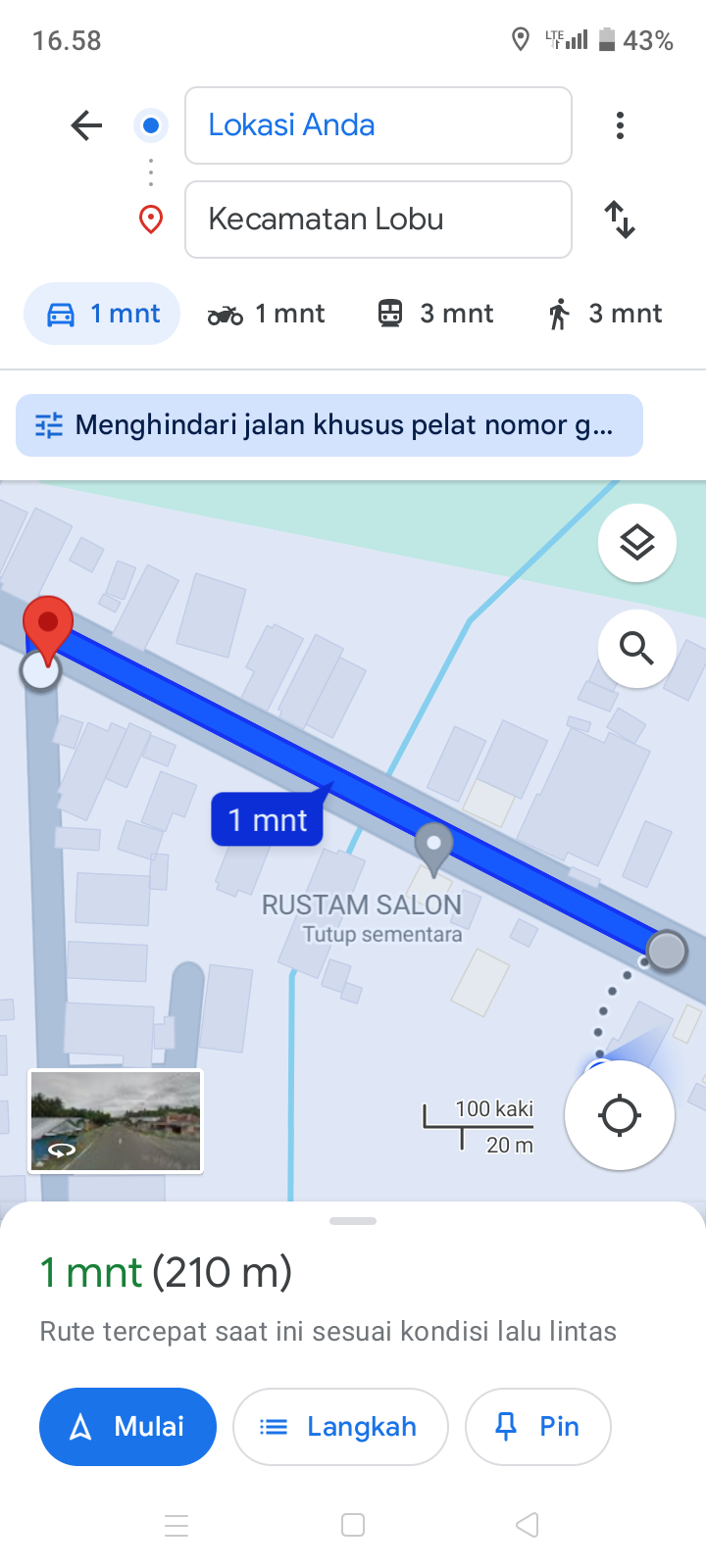Open the Menghindari jalan khusus route options
This screenshot has width=706, height=1568.
tap(329, 425)
